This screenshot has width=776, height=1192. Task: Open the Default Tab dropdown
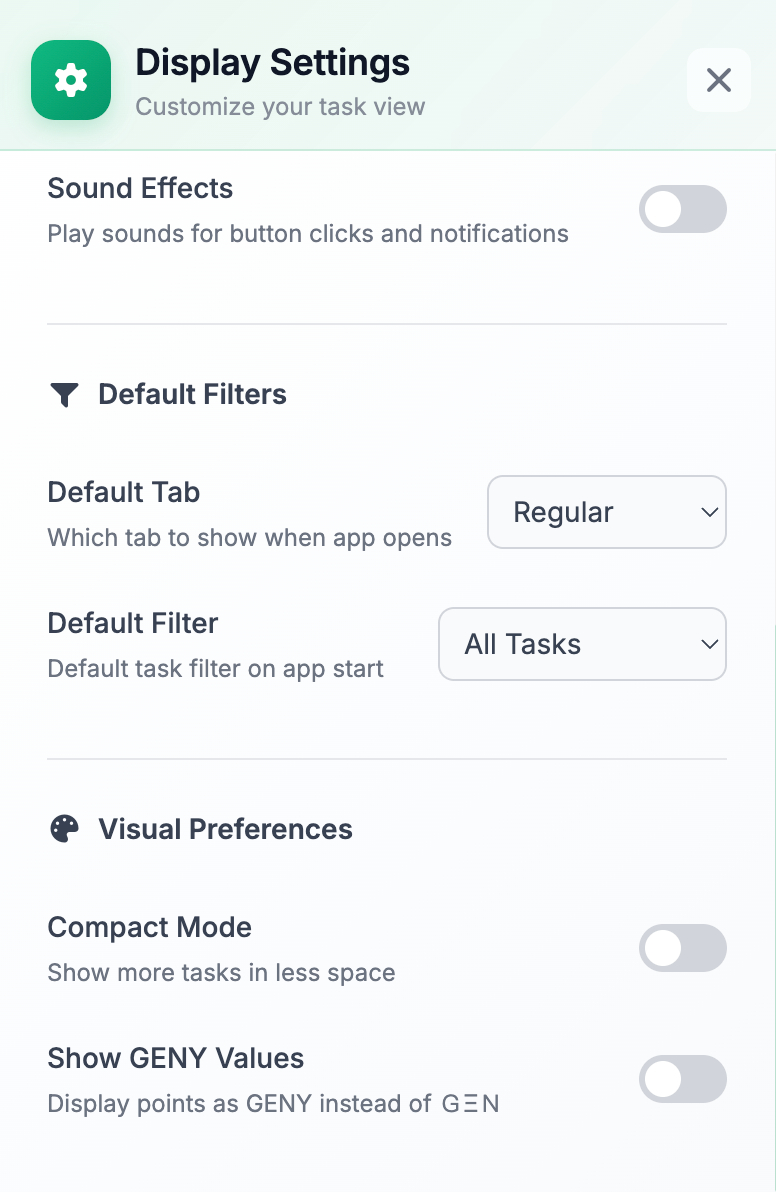(x=606, y=512)
